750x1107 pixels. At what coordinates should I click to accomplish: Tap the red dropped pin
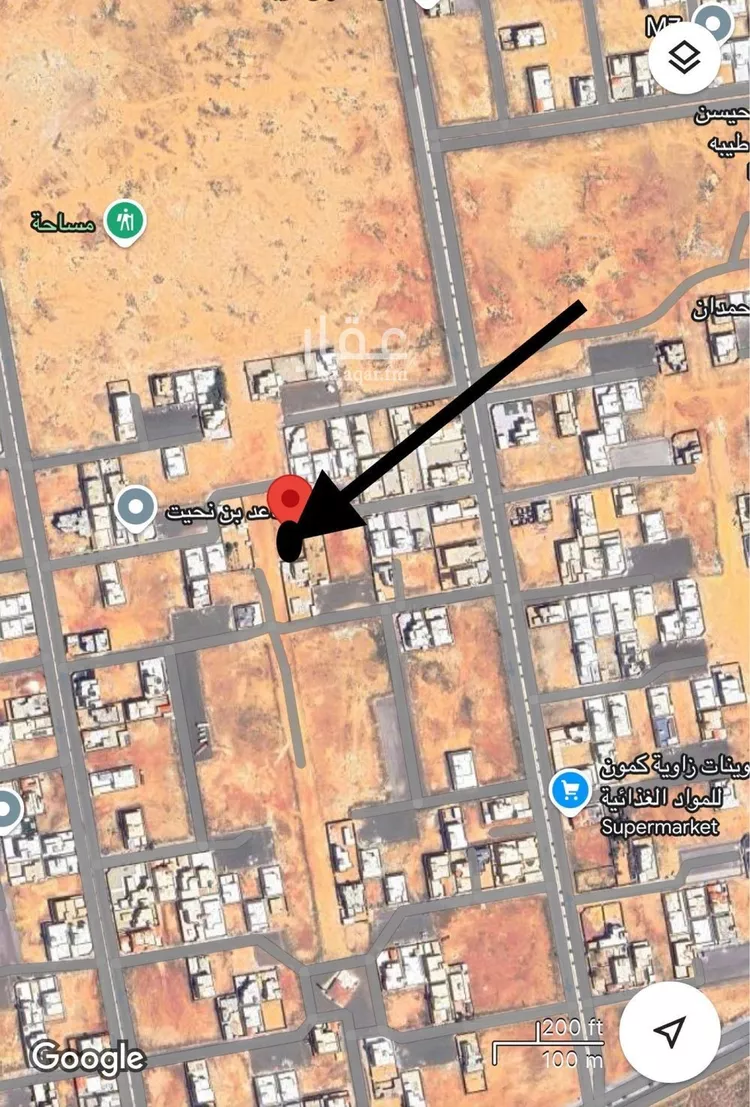(x=292, y=497)
